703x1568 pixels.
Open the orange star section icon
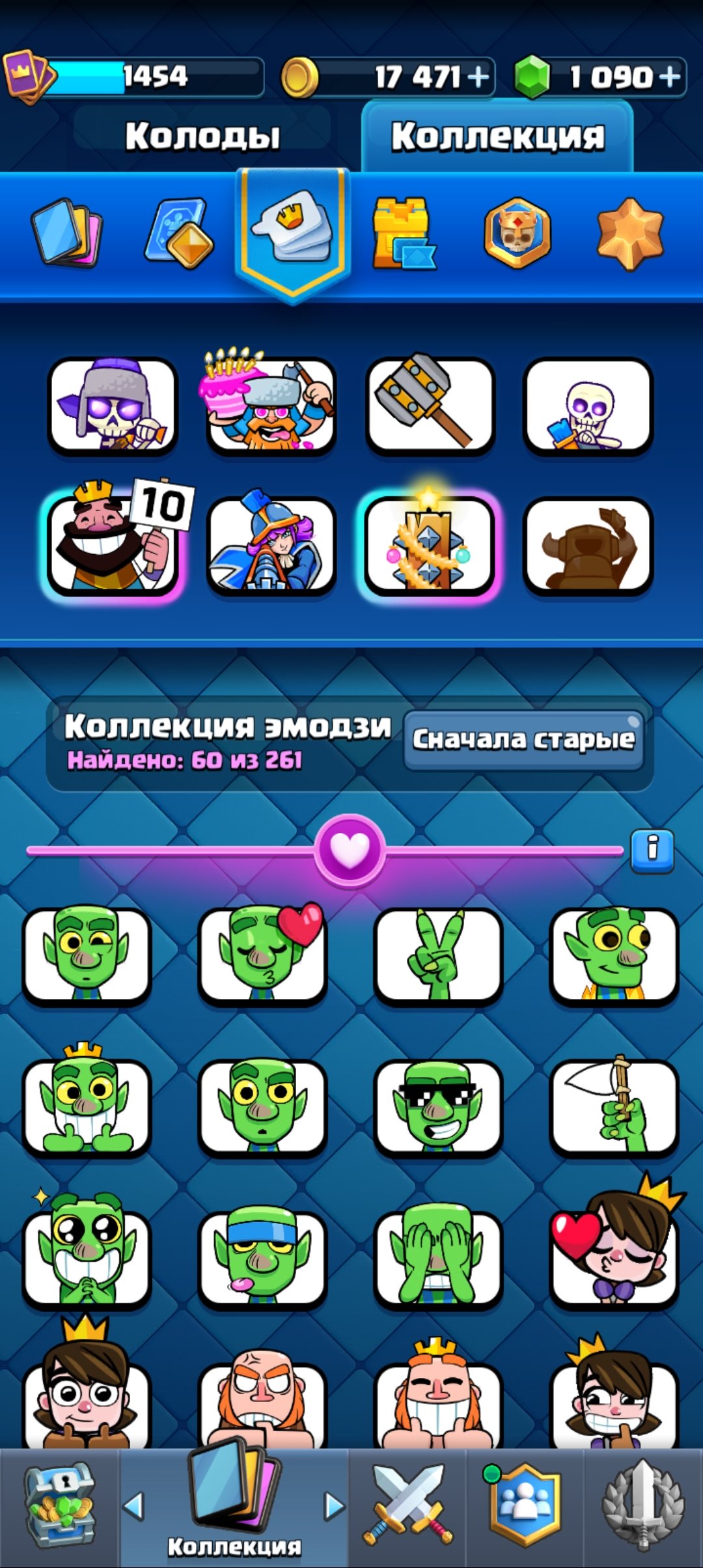(x=630, y=233)
